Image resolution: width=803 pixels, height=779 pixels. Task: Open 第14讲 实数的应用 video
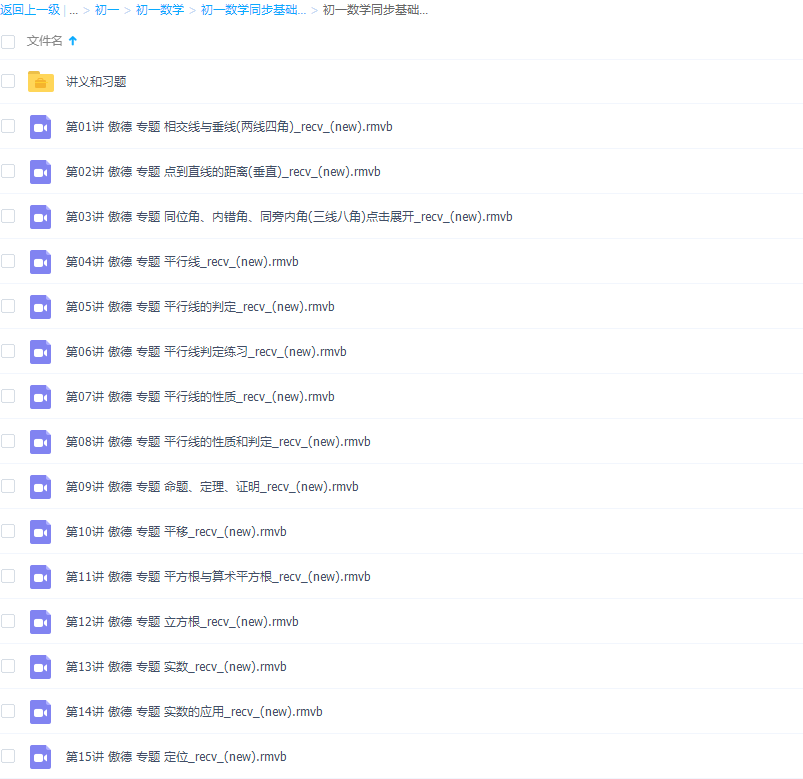[x=193, y=712]
